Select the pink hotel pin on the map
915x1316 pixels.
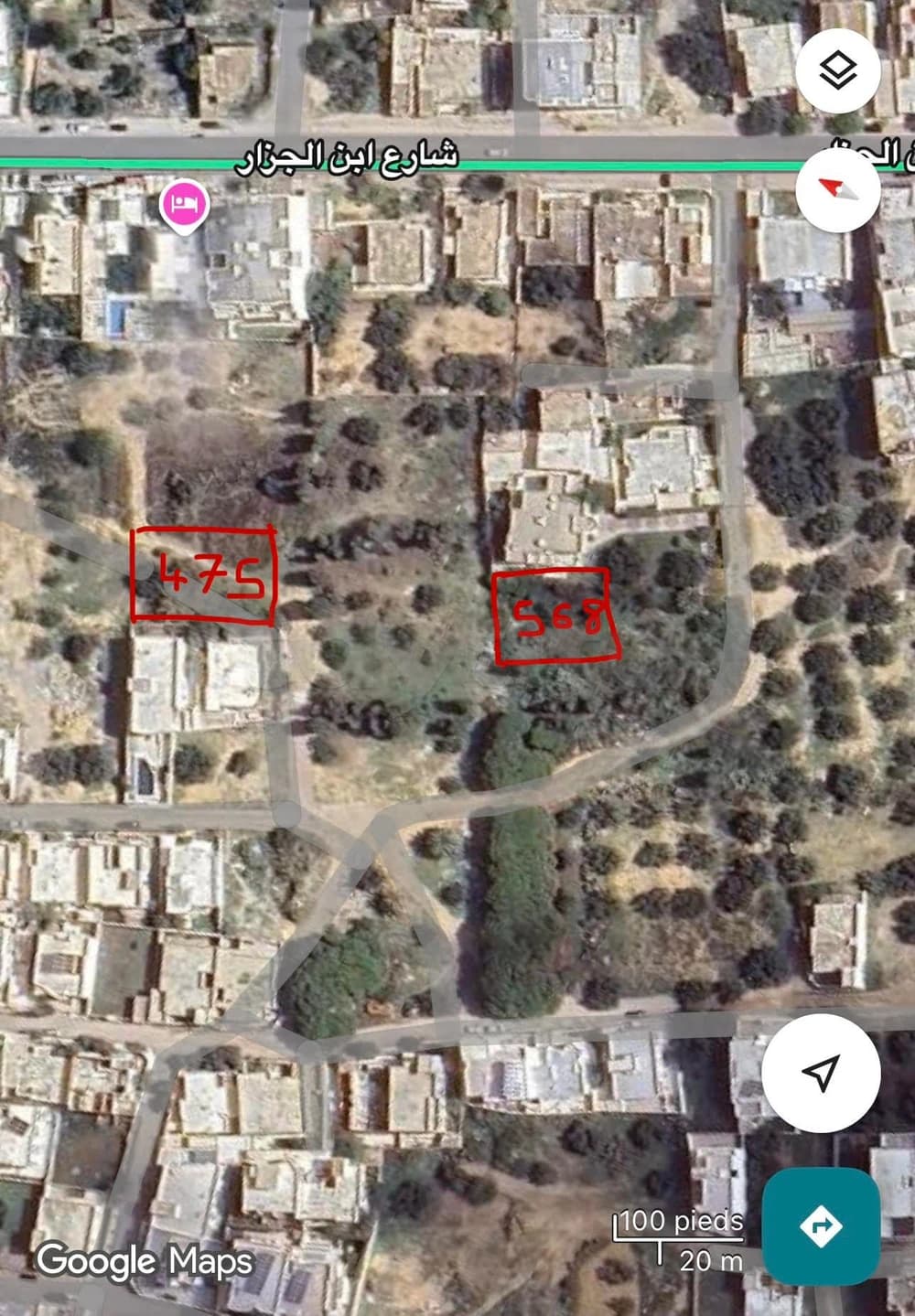click(185, 204)
